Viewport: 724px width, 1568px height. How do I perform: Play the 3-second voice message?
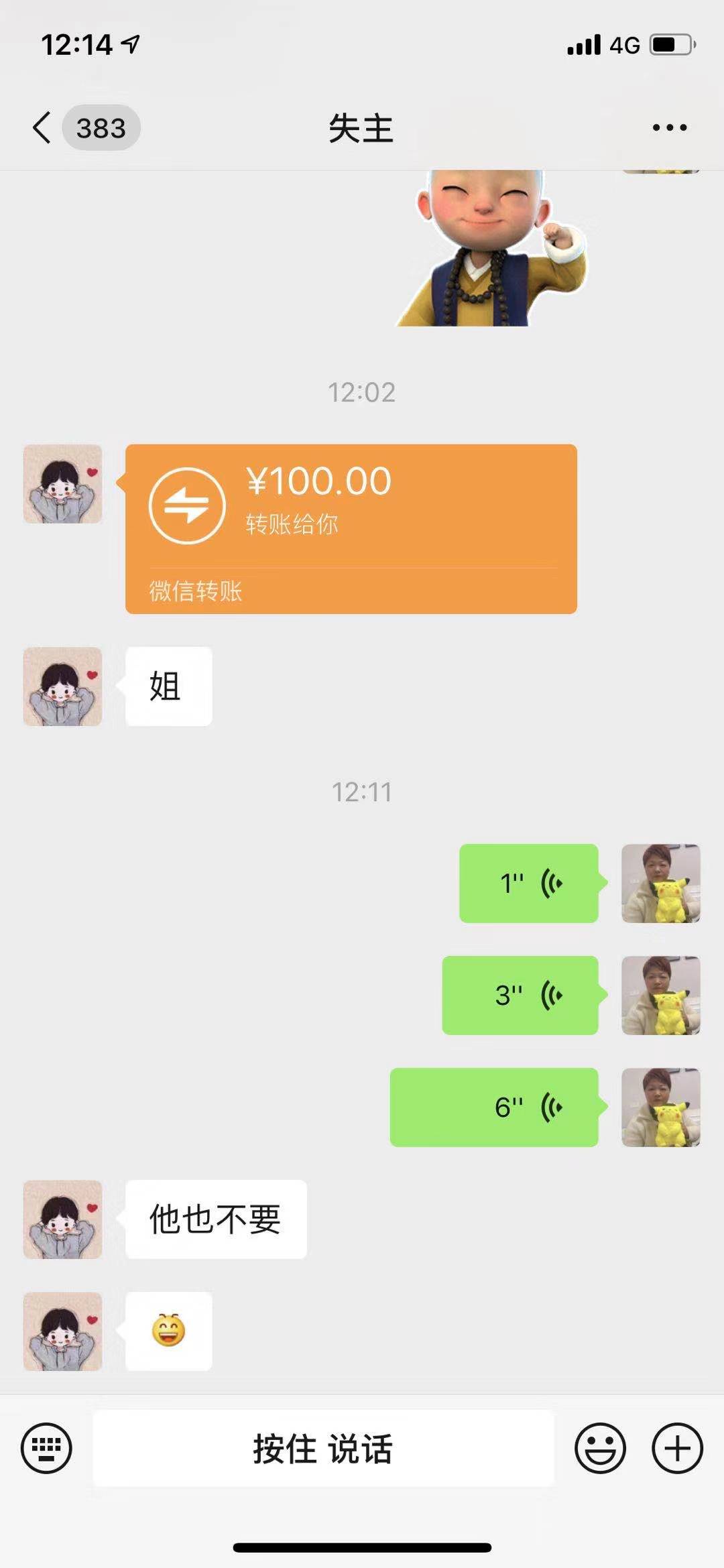point(520,995)
